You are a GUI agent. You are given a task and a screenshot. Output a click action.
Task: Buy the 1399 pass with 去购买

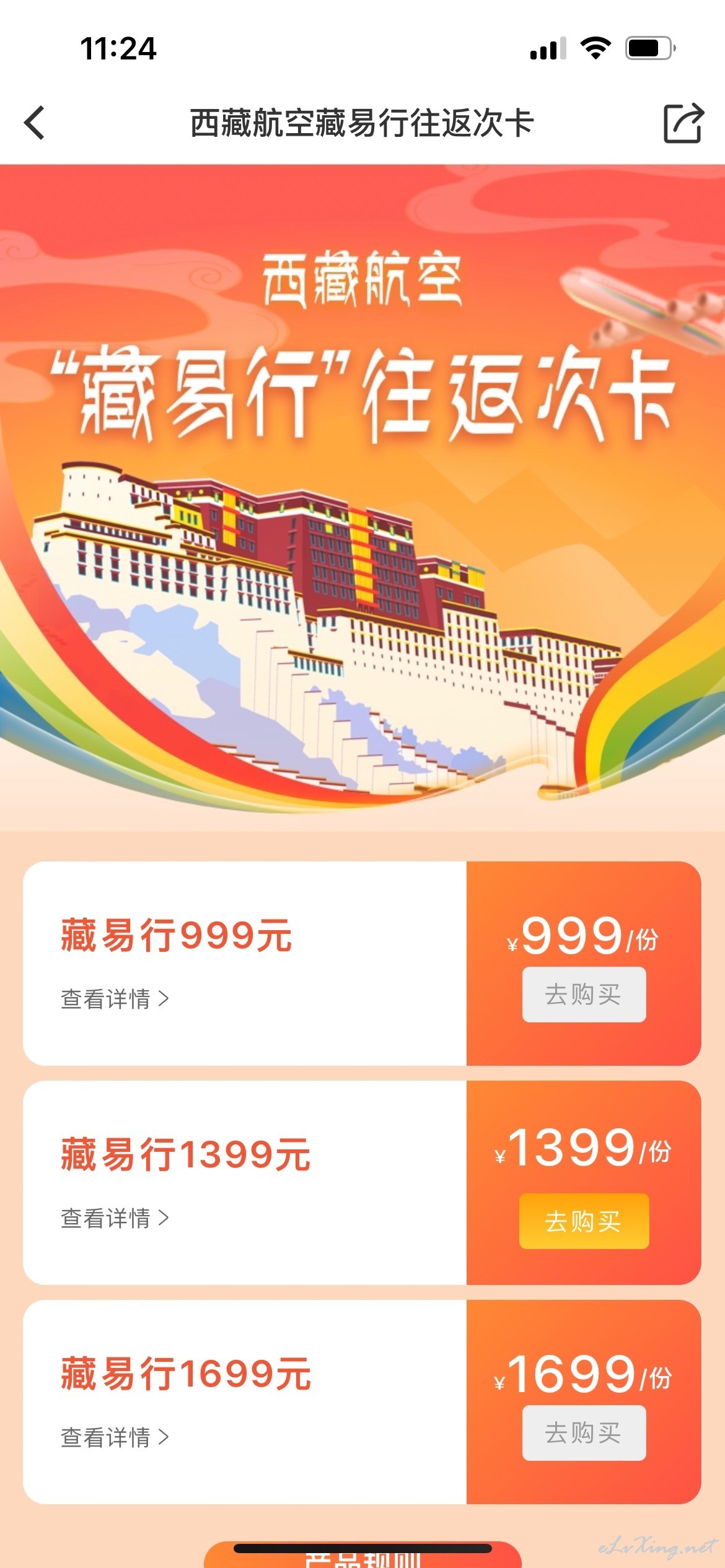click(584, 1221)
